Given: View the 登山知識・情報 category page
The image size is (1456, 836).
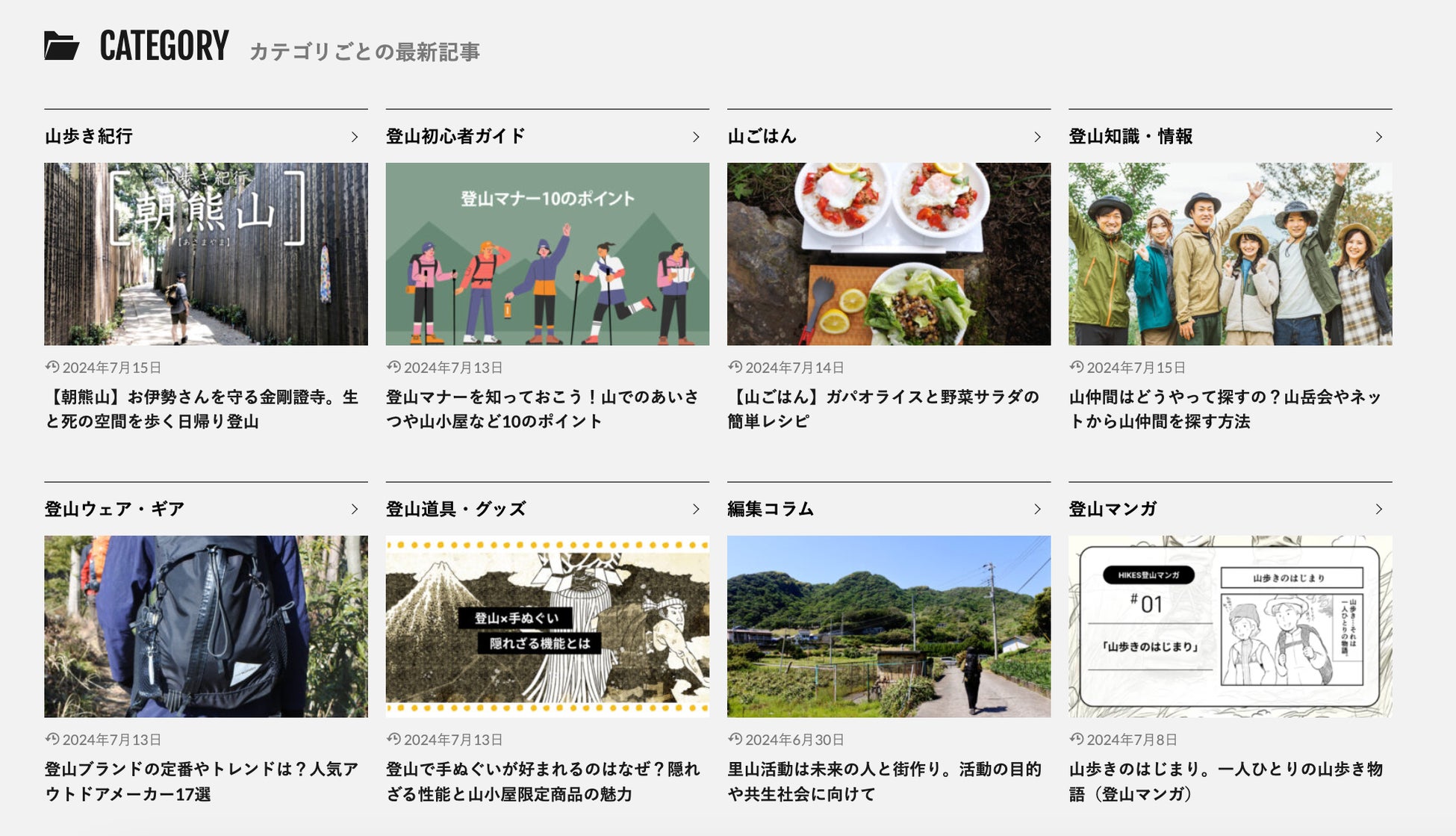Looking at the screenshot, I should coord(1230,136).
